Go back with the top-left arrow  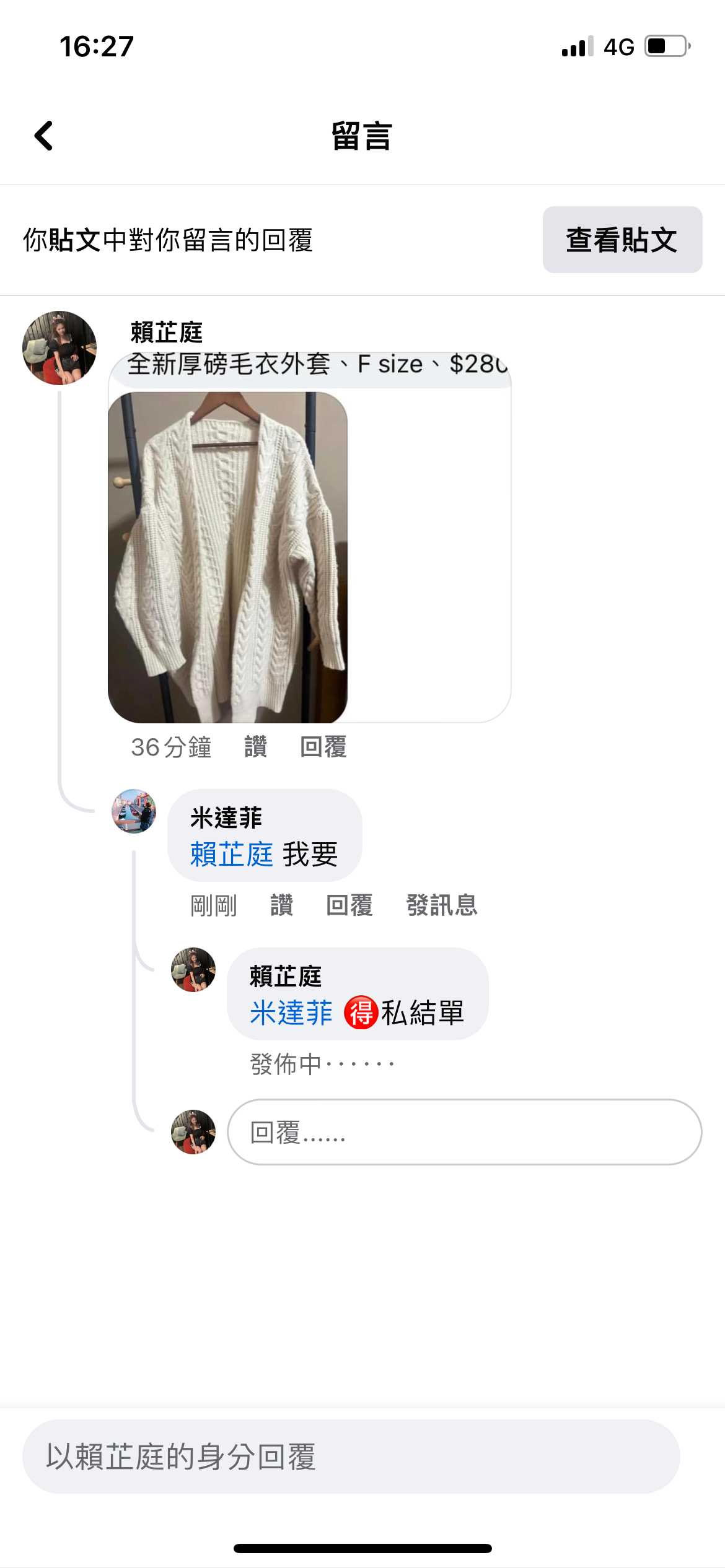point(44,136)
